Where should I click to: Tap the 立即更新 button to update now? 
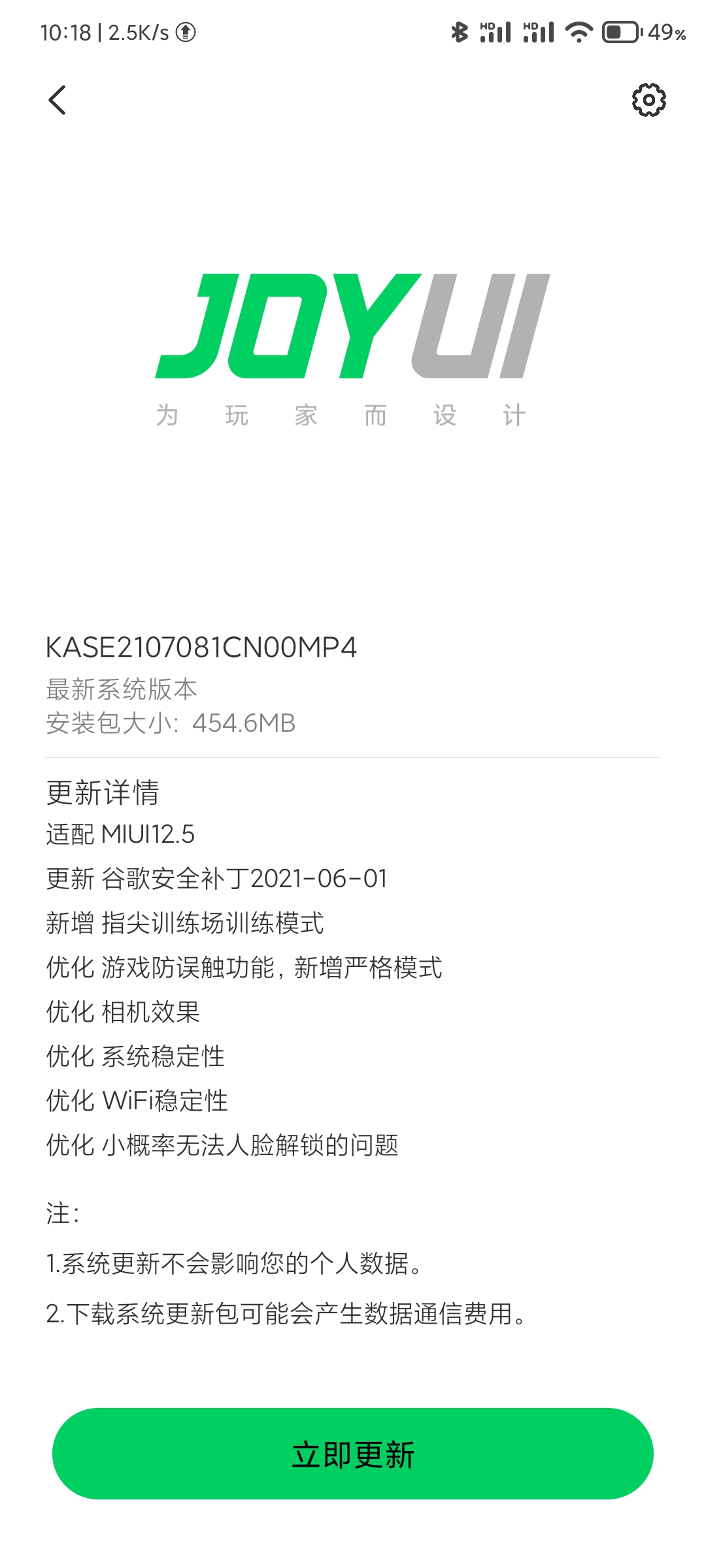point(353,1453)
